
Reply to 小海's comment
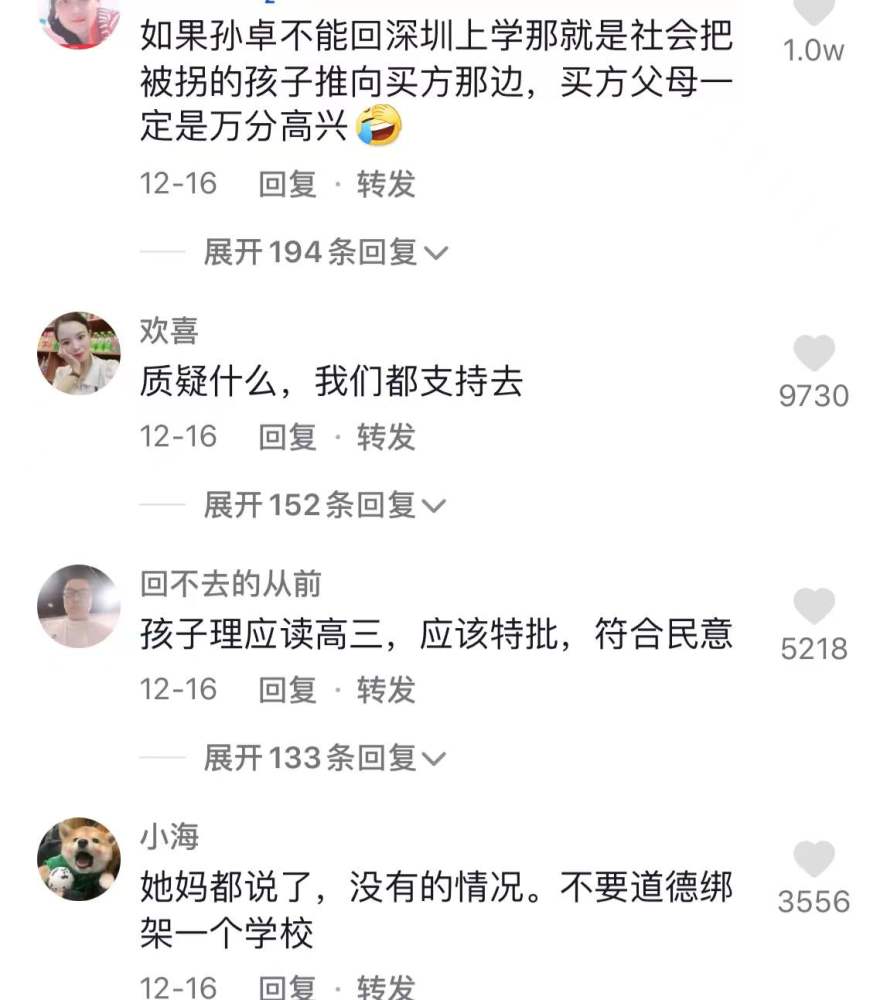(x=287, y=988)
